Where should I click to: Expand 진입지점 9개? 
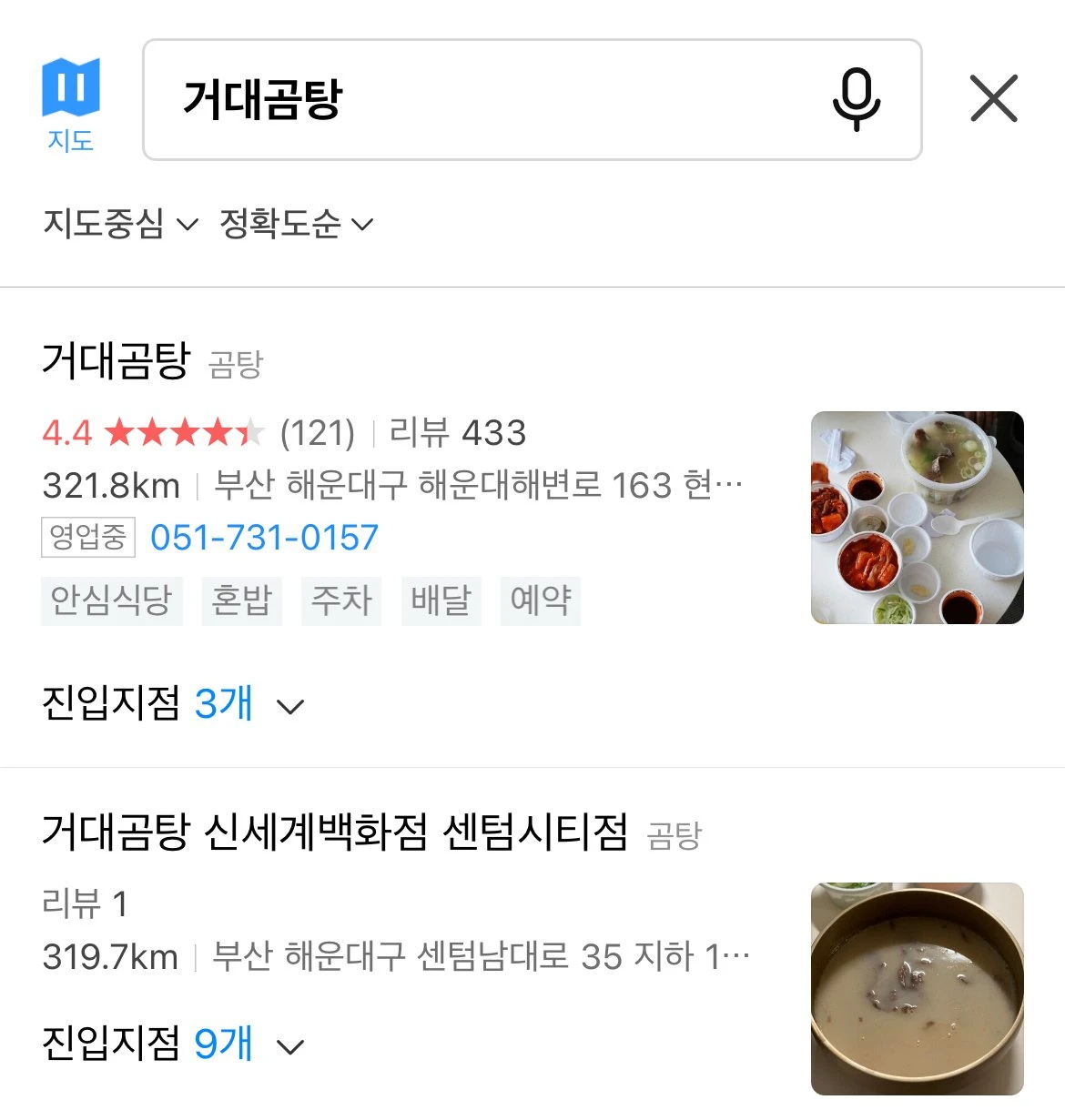(173, 1044)
